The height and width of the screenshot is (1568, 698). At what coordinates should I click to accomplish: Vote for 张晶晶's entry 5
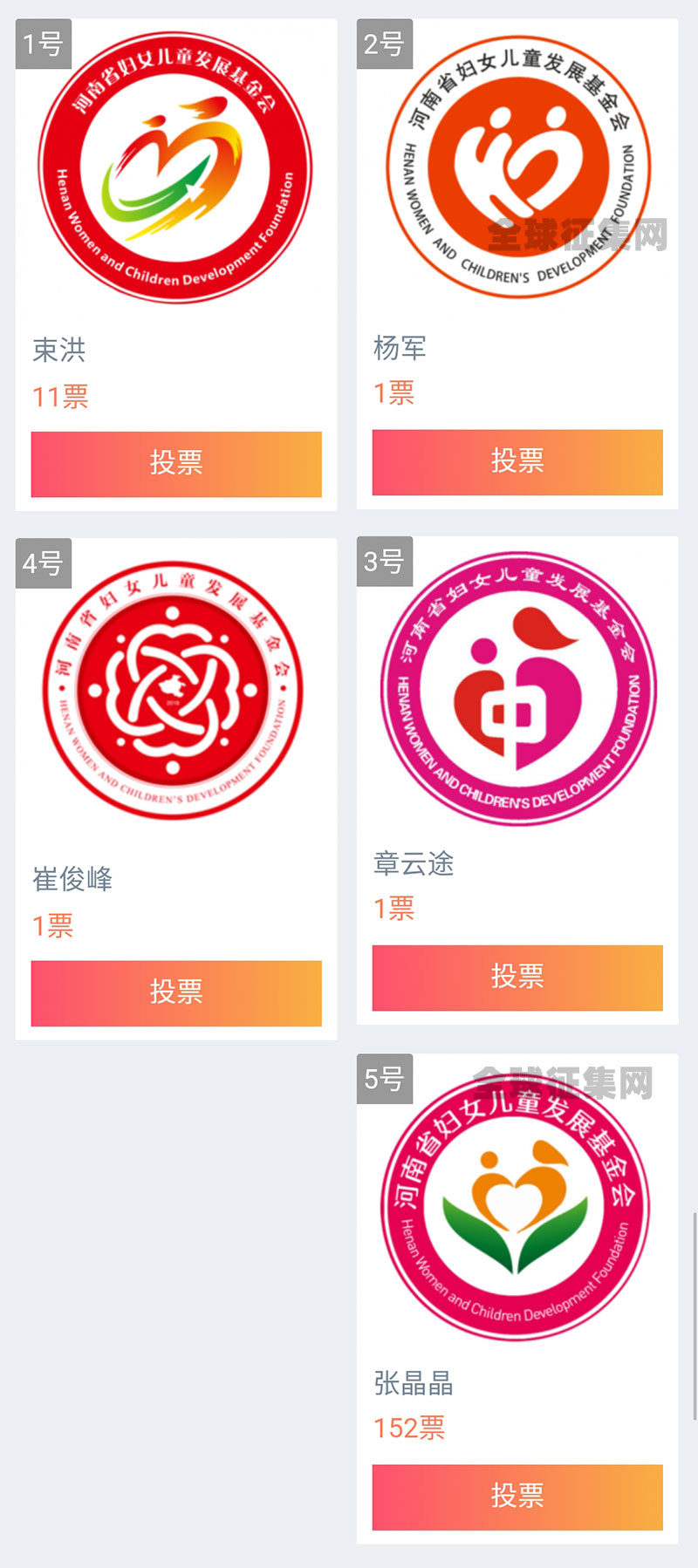click(517, 1497)
